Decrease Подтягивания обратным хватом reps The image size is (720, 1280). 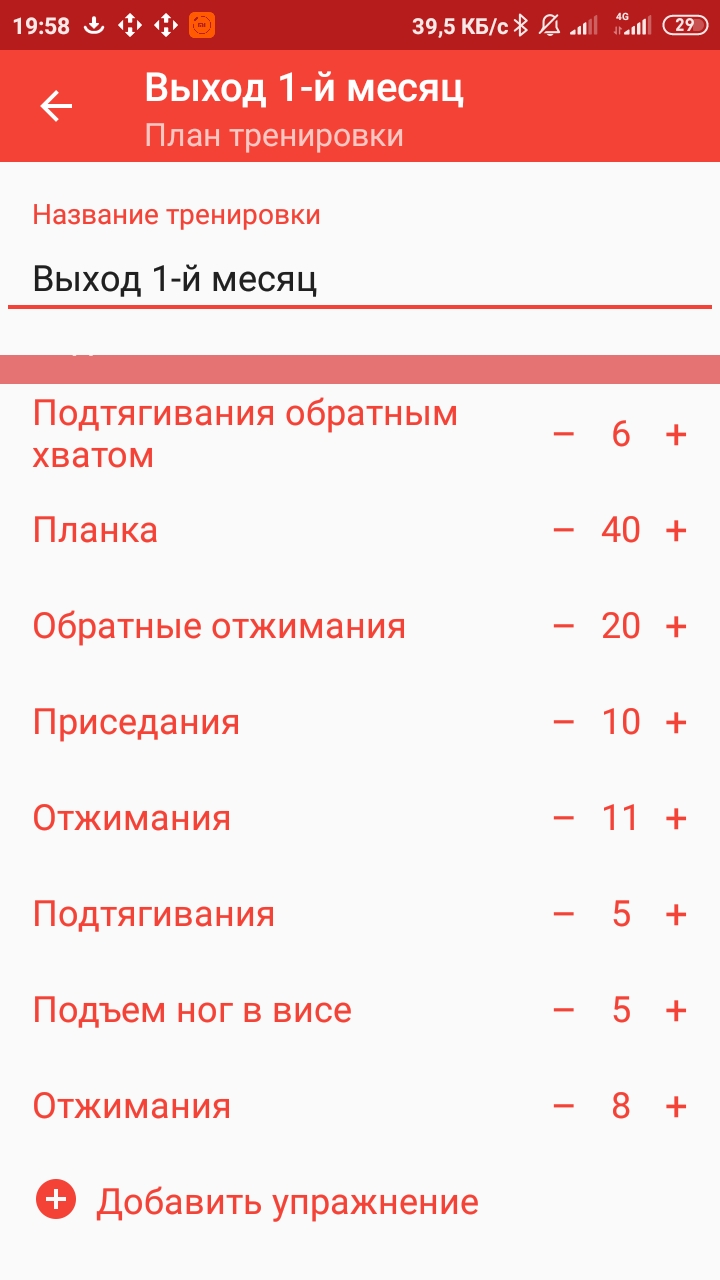[564, 434]
